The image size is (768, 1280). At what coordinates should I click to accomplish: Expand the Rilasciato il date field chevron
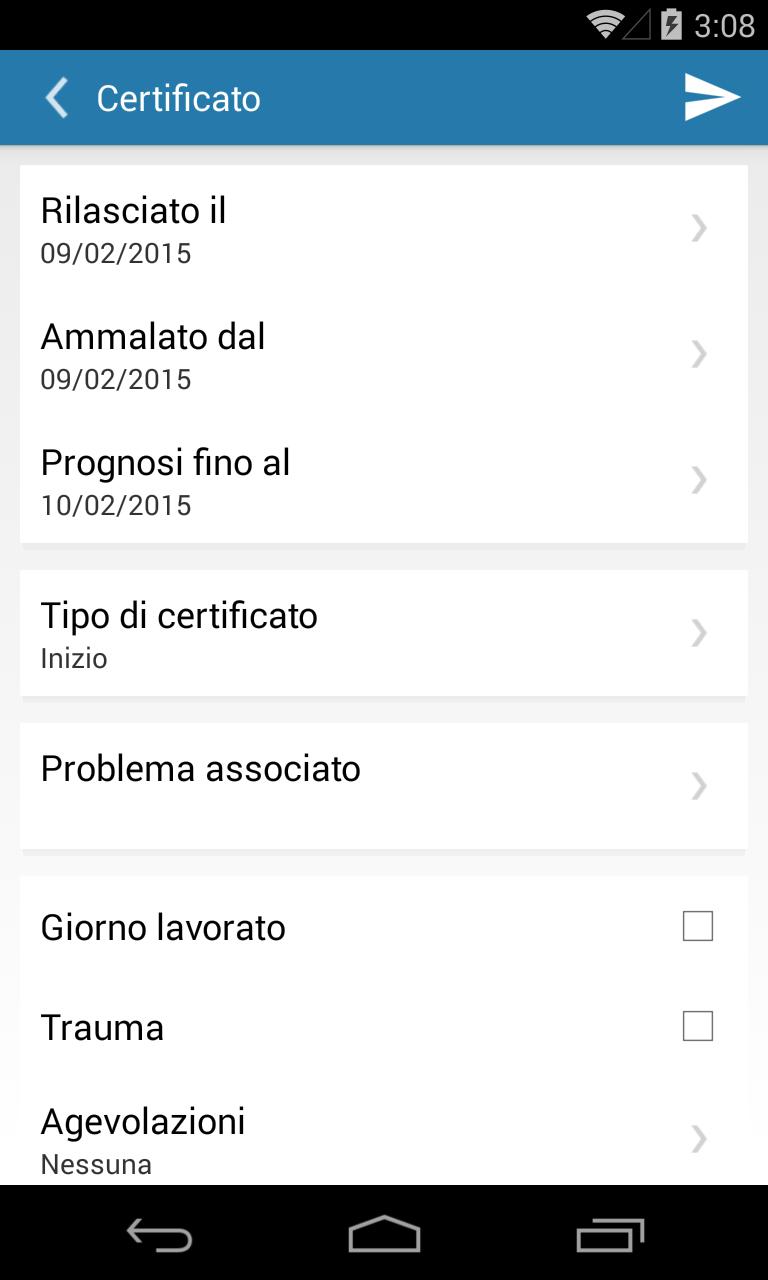tap(698, 228)
